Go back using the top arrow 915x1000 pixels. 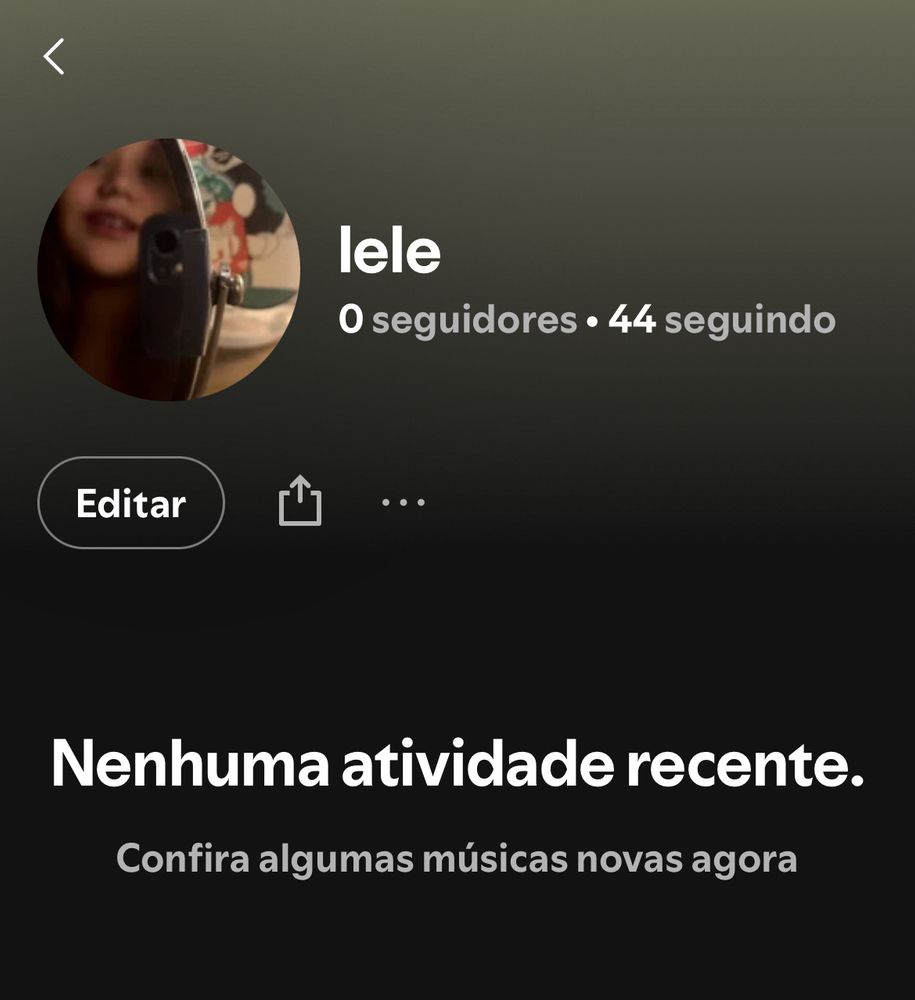click(x=54, y=57)
